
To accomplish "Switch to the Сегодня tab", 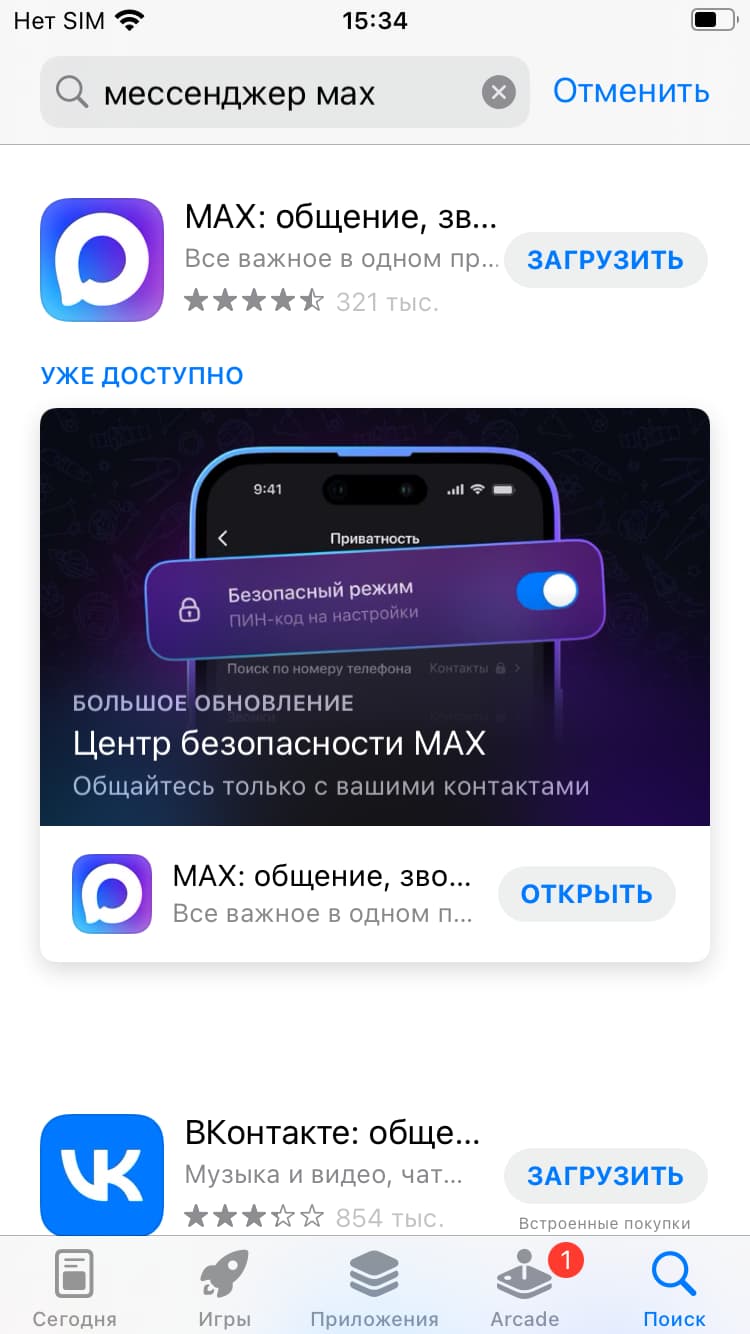I will 75,1288.
